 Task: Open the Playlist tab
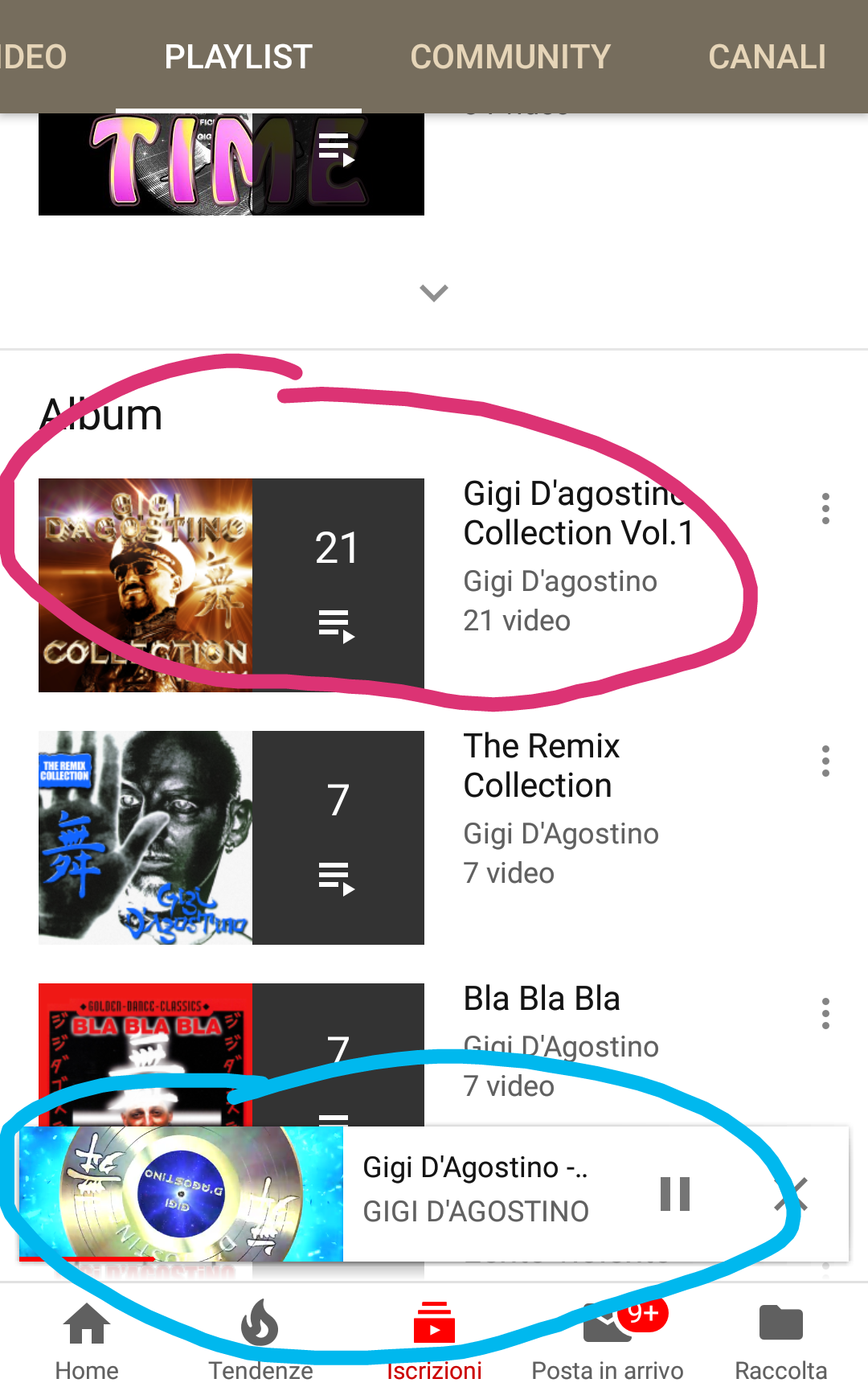pos(238,57)
